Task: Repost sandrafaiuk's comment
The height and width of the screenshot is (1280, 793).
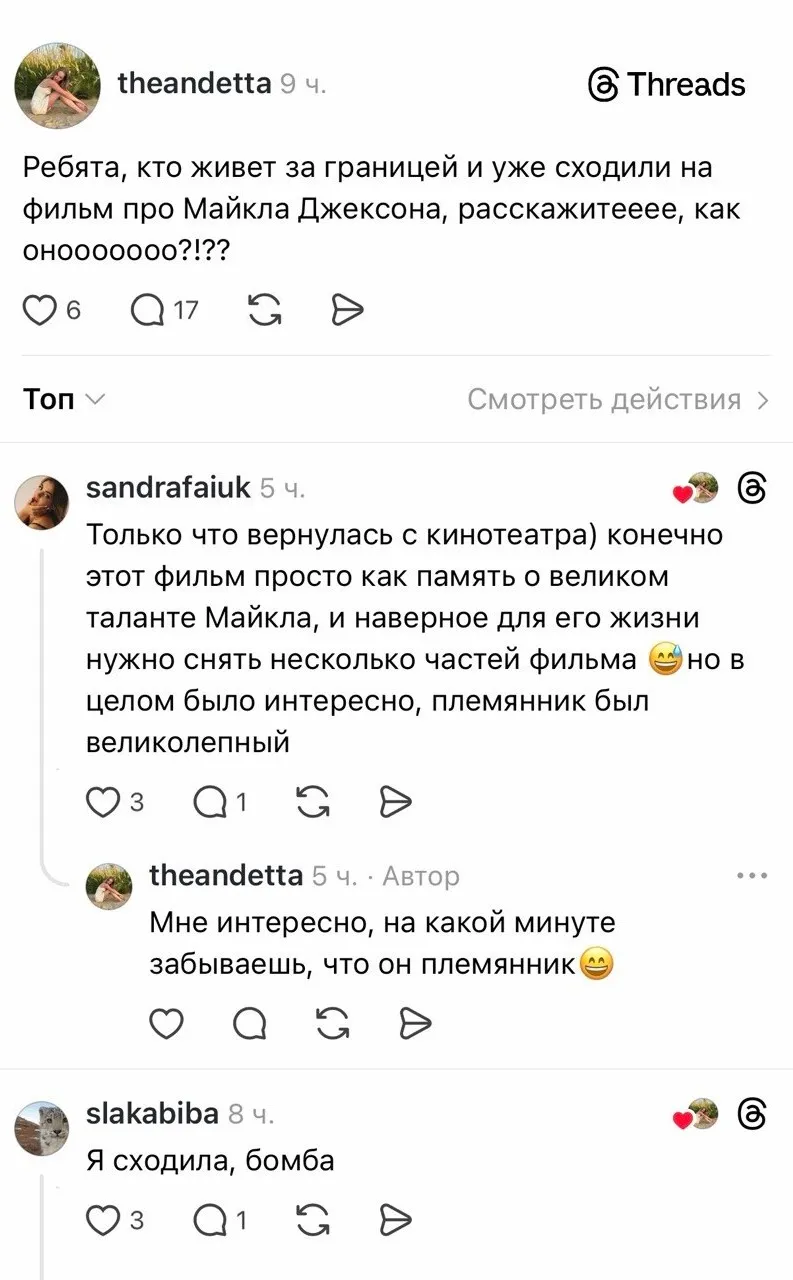Action: tap(314, 801)
